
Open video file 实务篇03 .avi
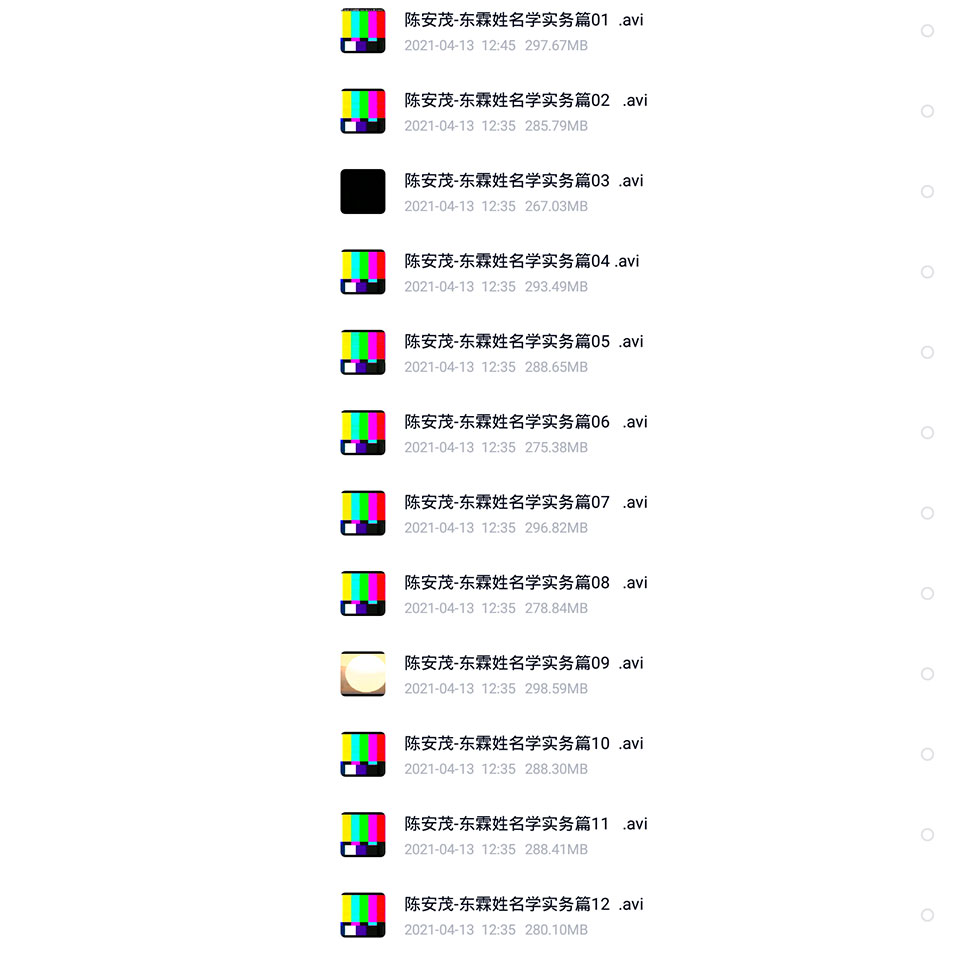point(524,181)
